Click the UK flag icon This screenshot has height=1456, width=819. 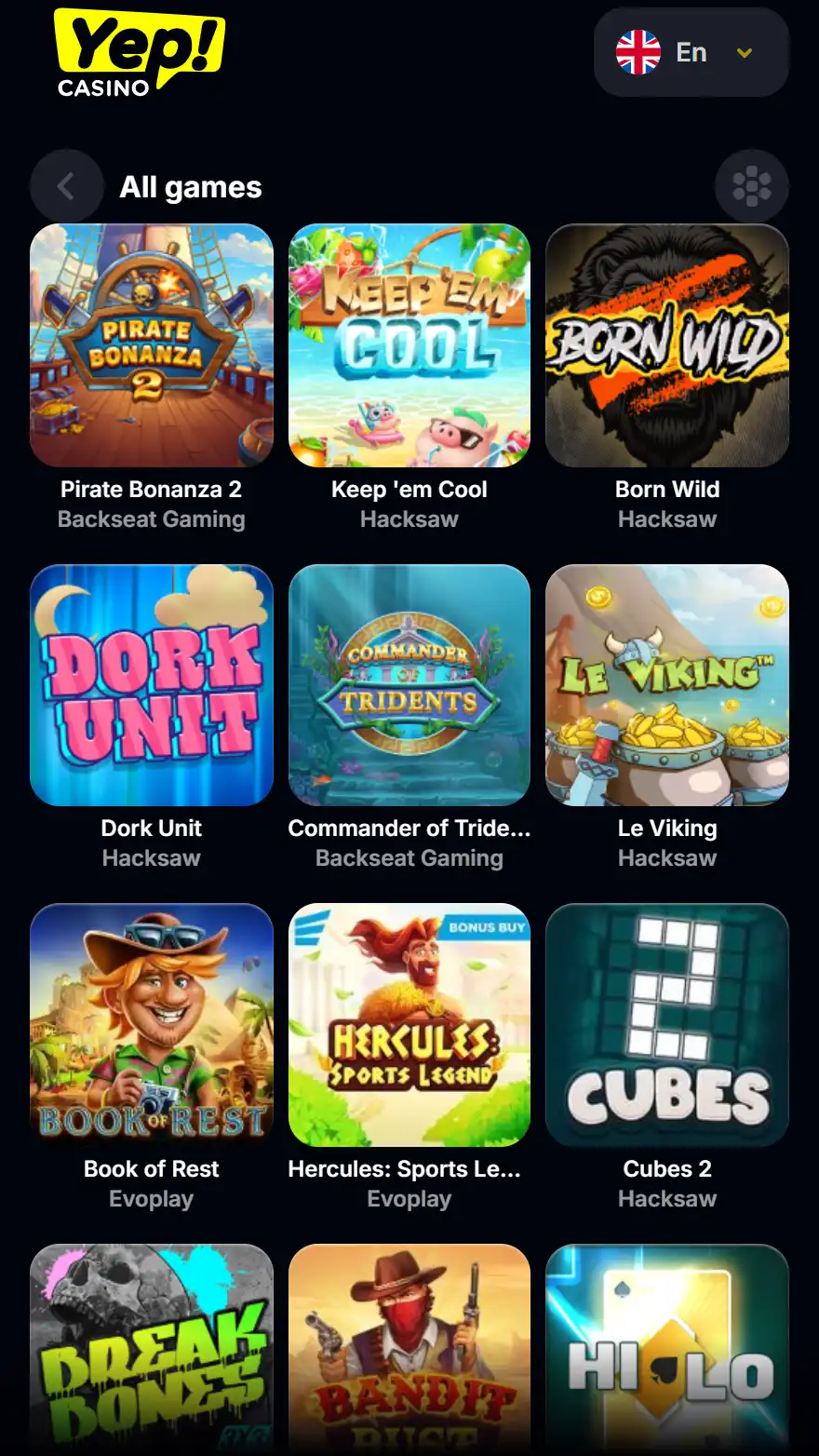(x=638, y=52)
